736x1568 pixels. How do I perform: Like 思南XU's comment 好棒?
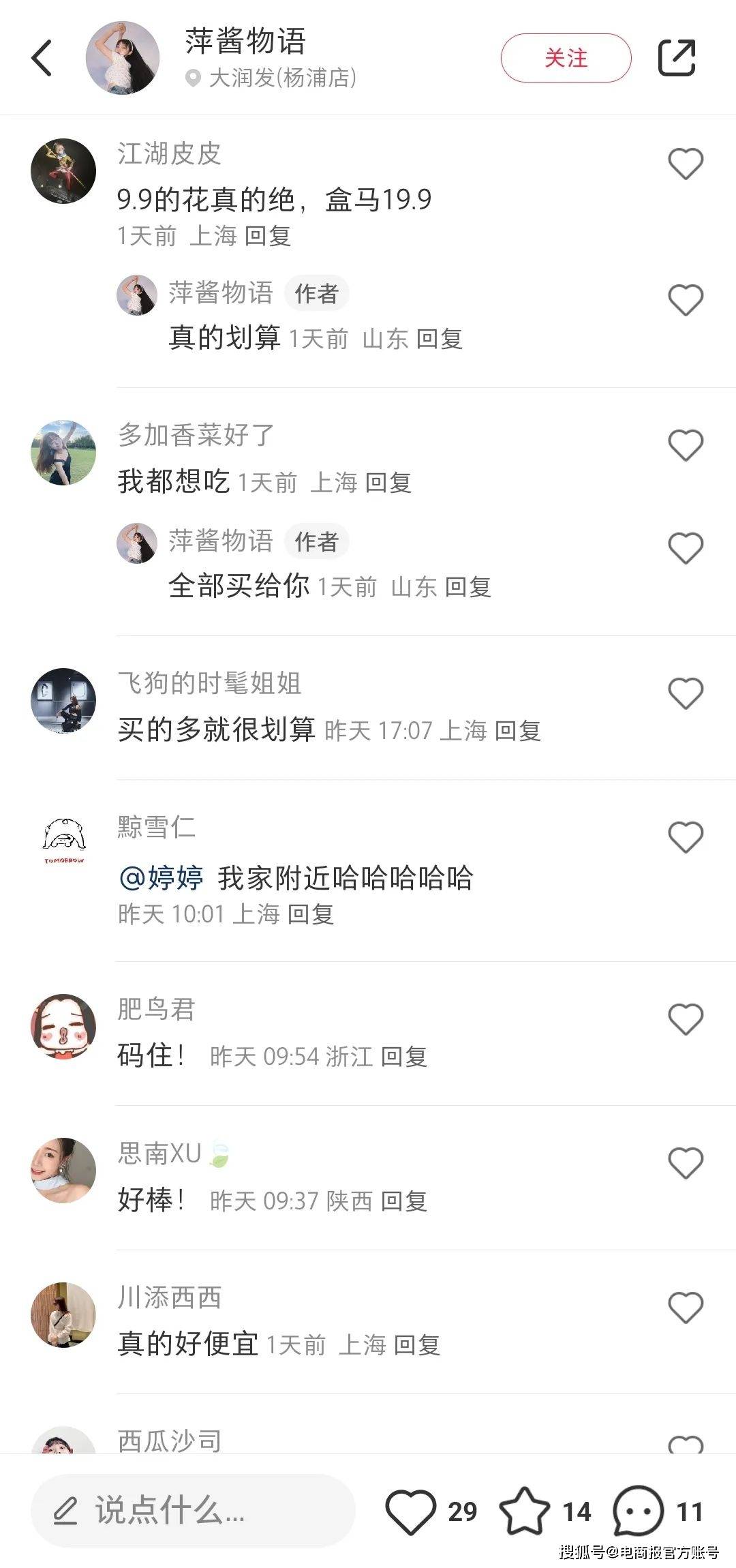pos(685,1163)
